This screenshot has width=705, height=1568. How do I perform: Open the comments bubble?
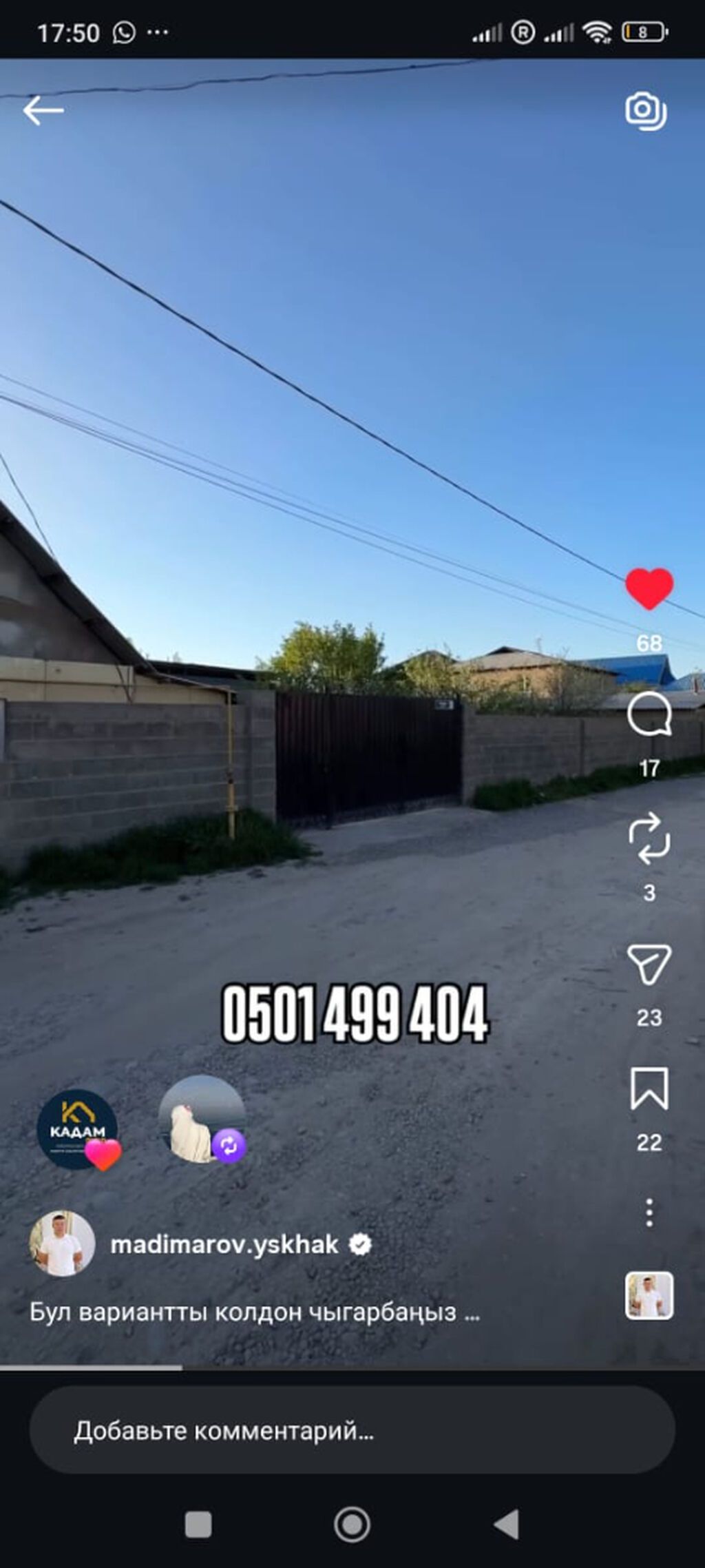649,714
